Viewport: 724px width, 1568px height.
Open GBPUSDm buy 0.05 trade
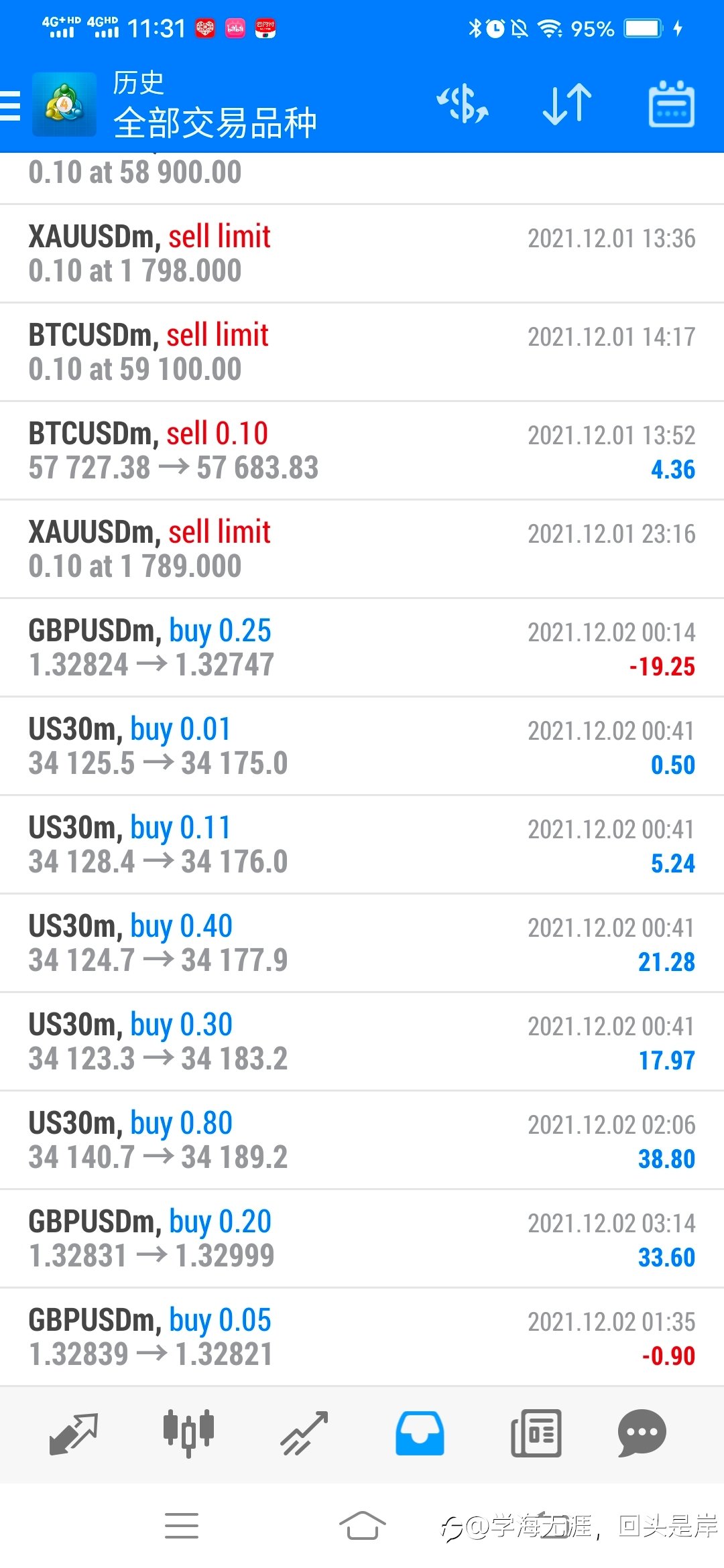tap(362, 1337)
